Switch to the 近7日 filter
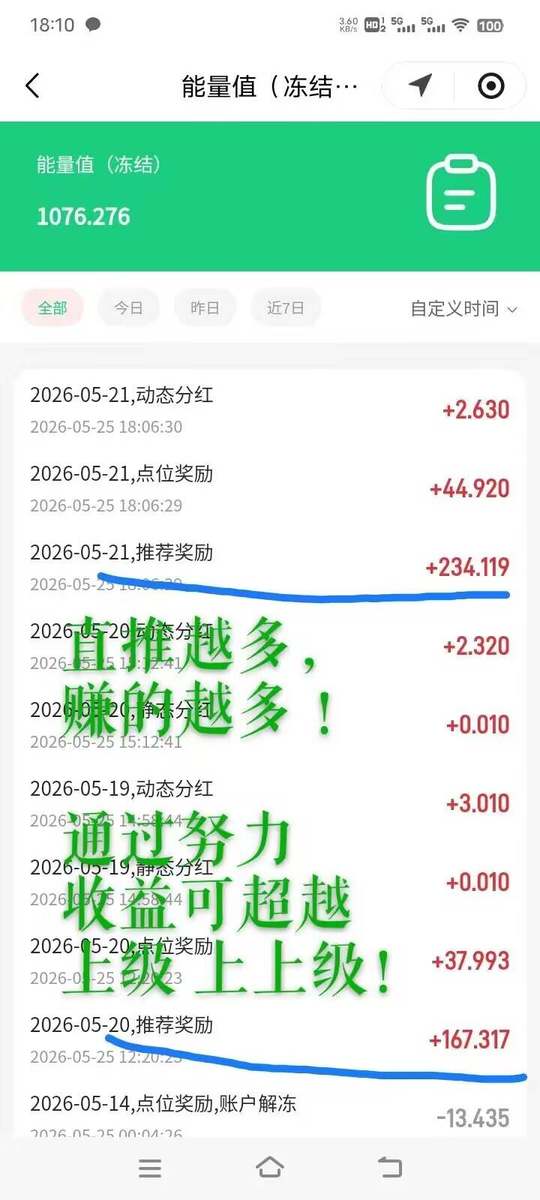Image resolution: width=540 pixels, height=1200 pixels. point(285,308)
